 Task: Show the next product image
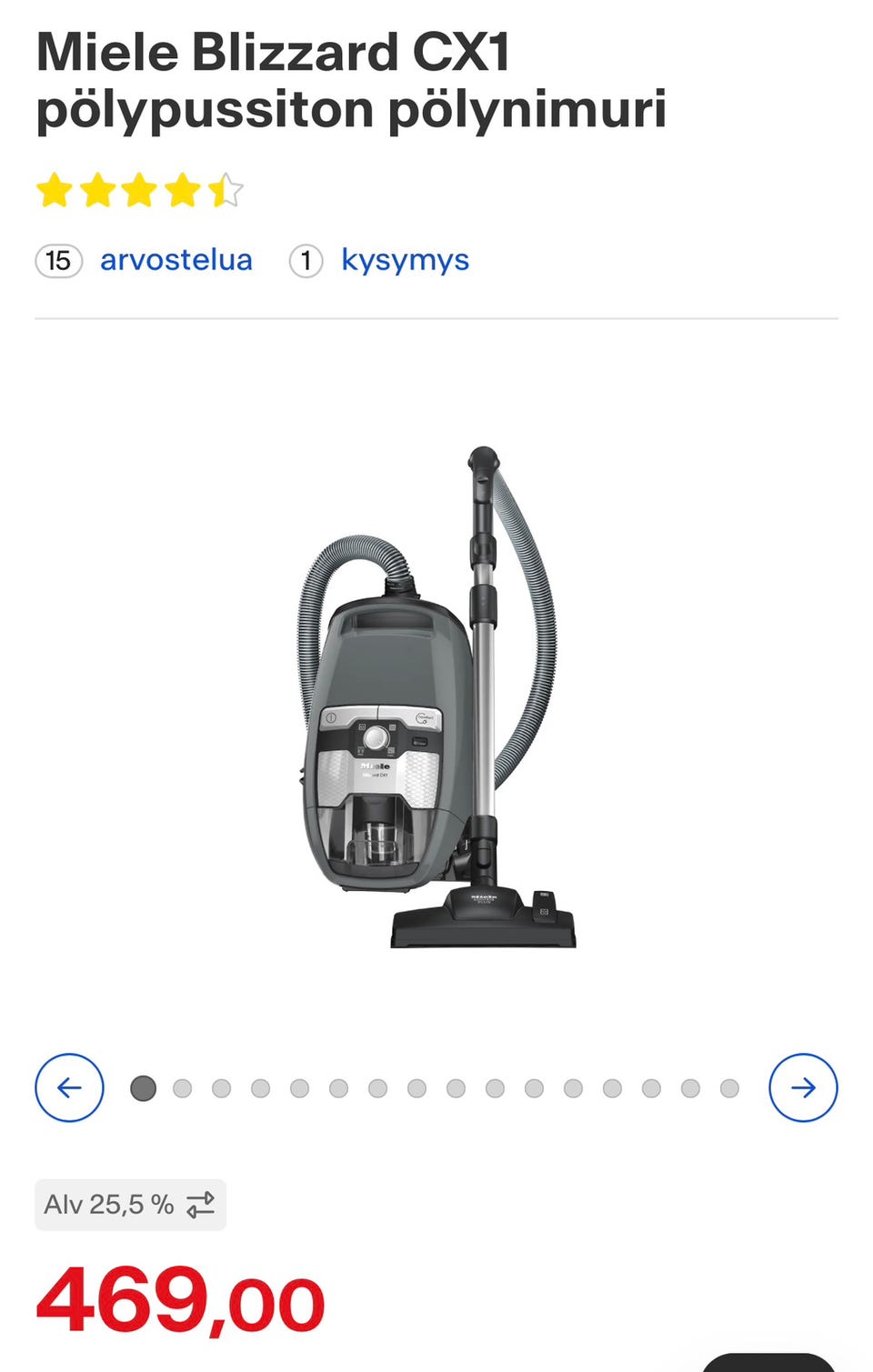[802, 1087]
